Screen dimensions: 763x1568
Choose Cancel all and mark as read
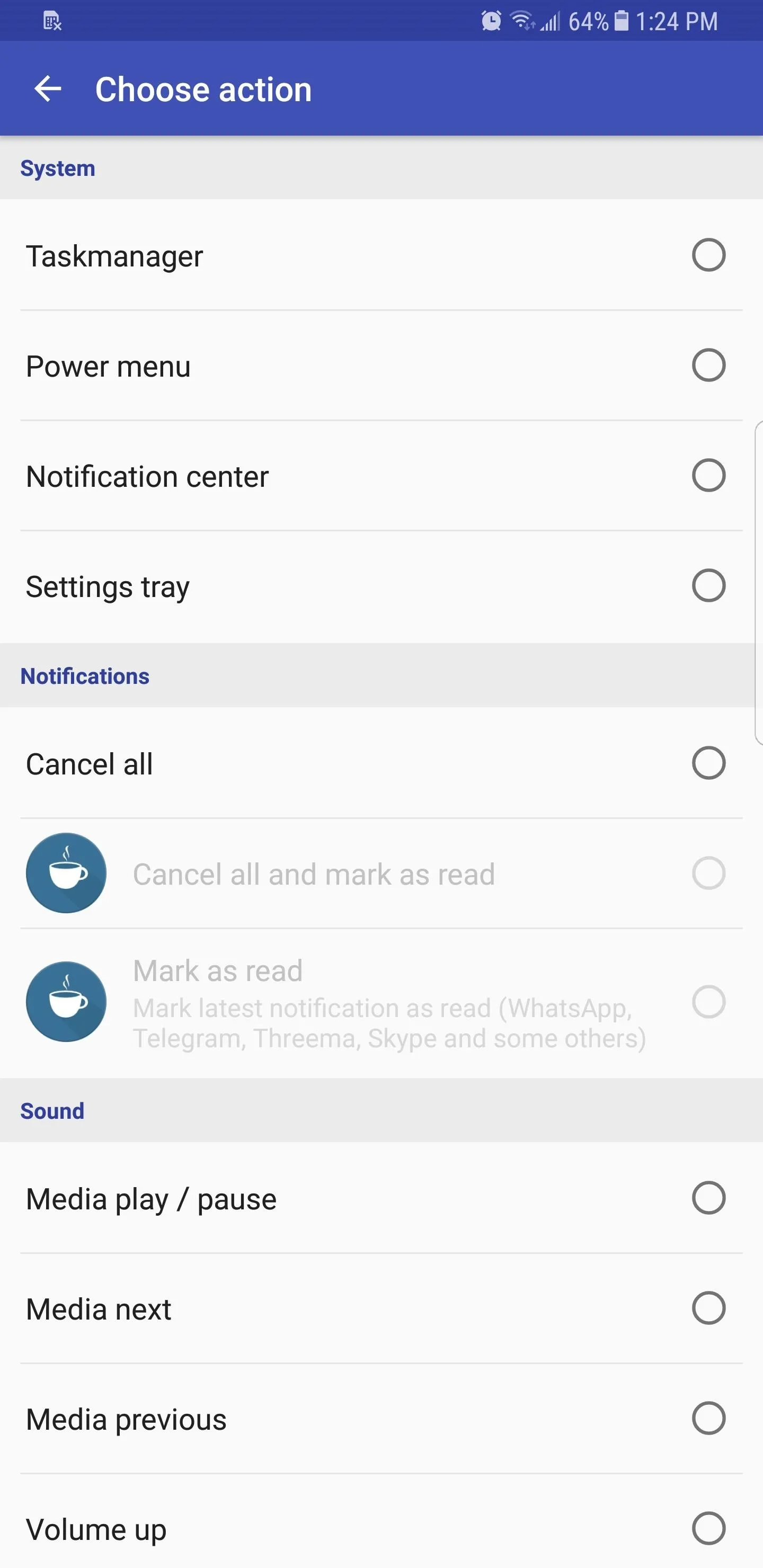click(381, 874)
